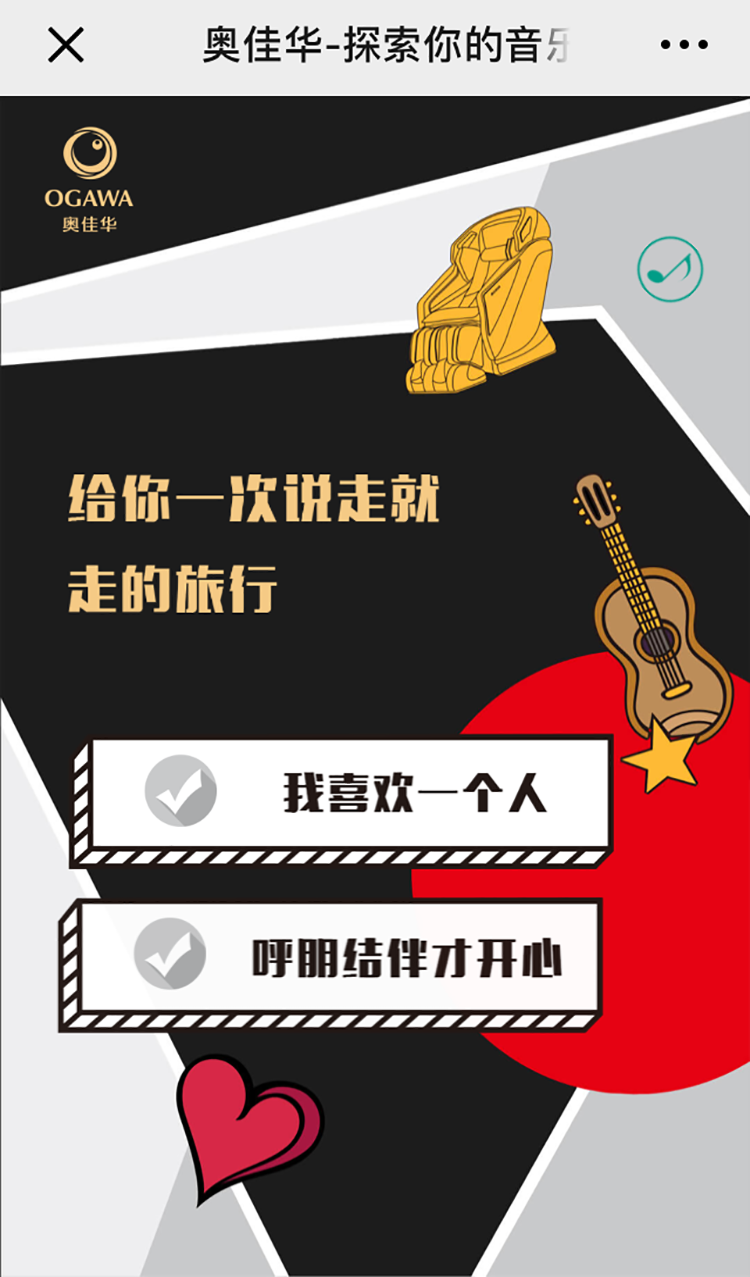The height and width of the screenshot is (1277, 750).
Task: Open the three-dot overflow menu
Action: [x=684, y=45]
